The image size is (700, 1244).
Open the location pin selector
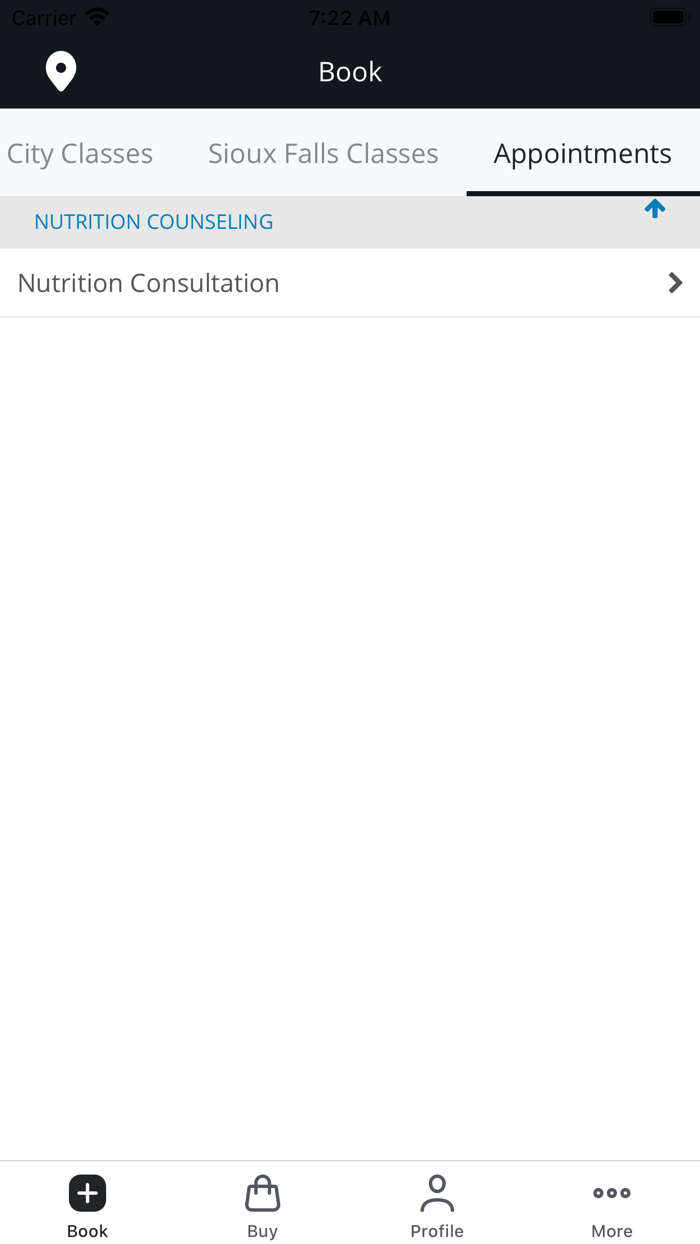click(61, 72)
